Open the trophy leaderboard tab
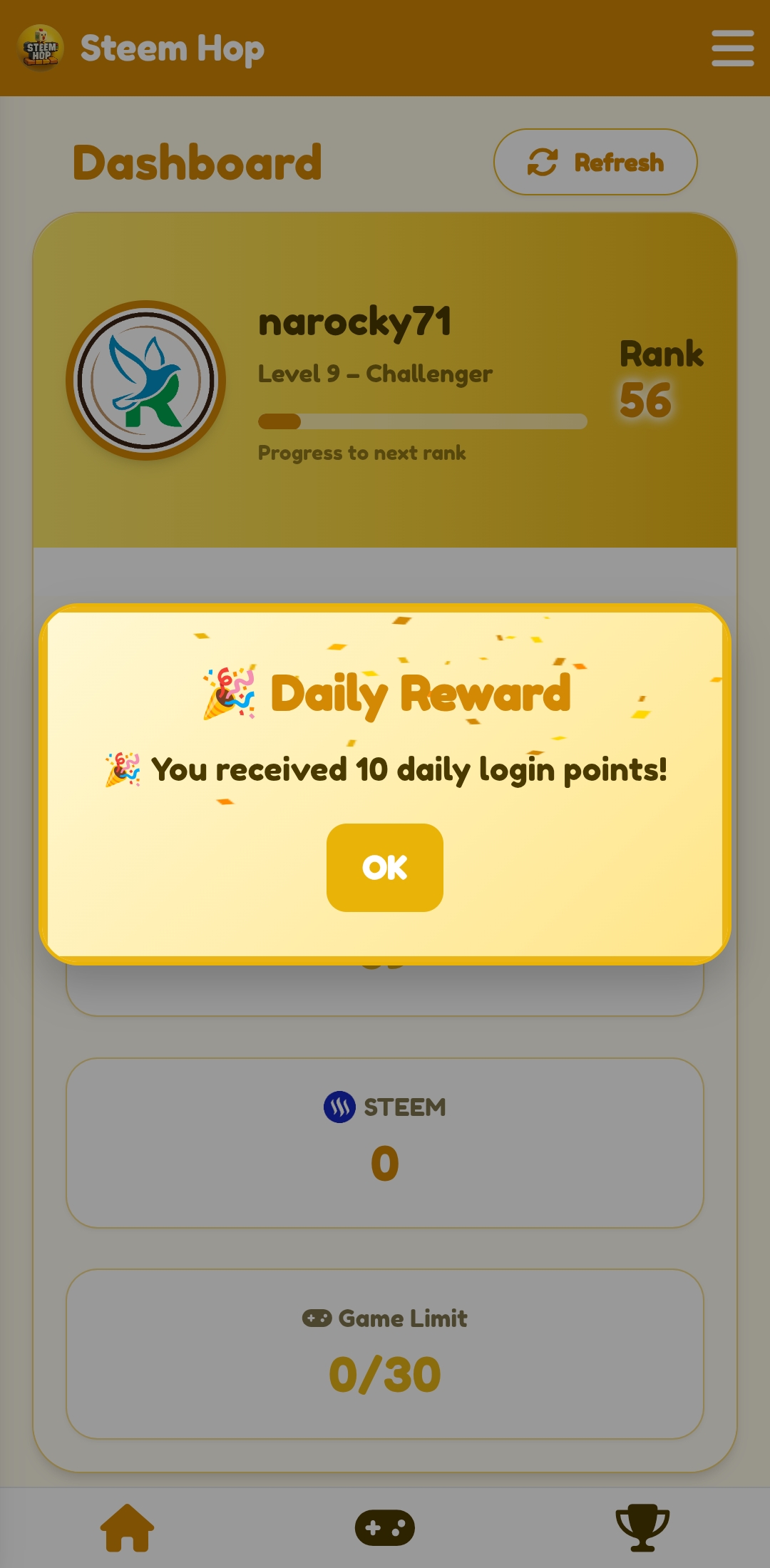 [642, 1527]
